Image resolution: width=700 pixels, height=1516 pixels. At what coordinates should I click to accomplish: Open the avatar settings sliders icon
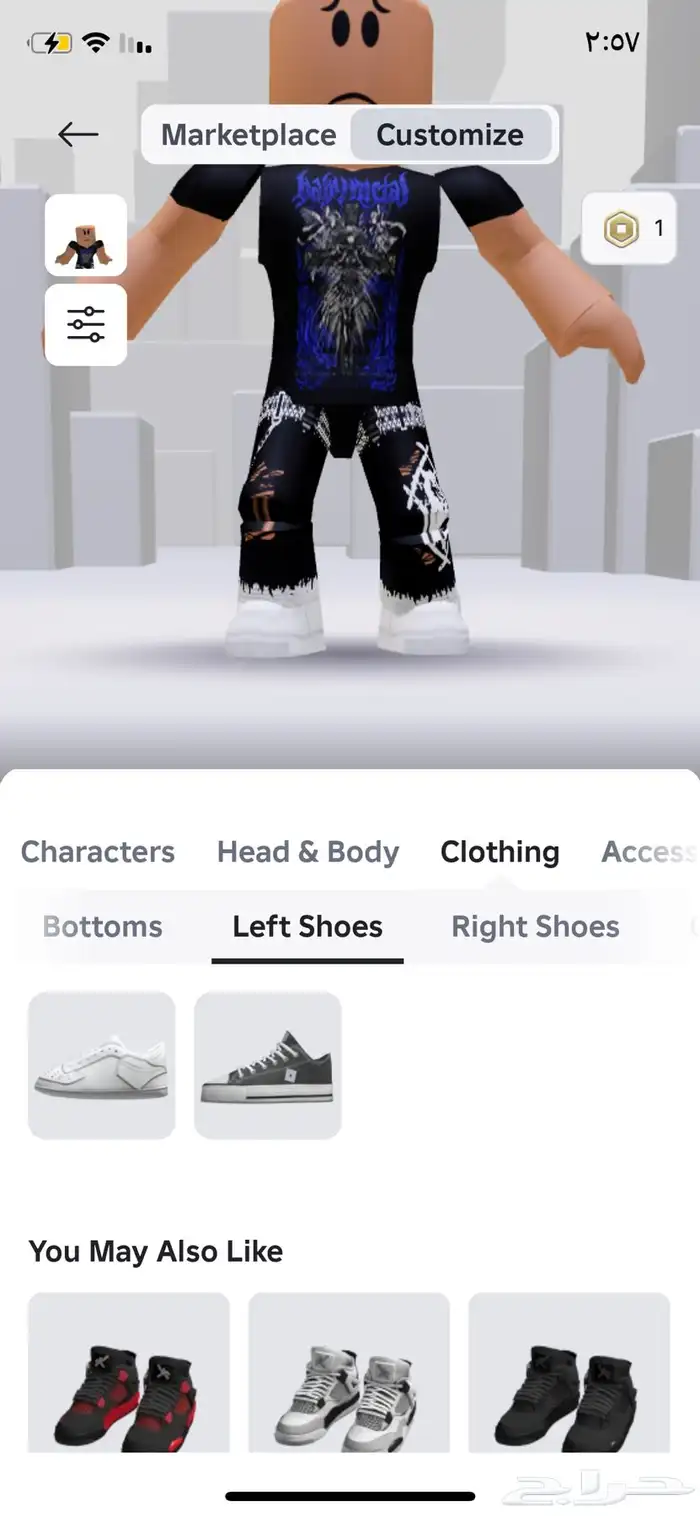point(86,325)
